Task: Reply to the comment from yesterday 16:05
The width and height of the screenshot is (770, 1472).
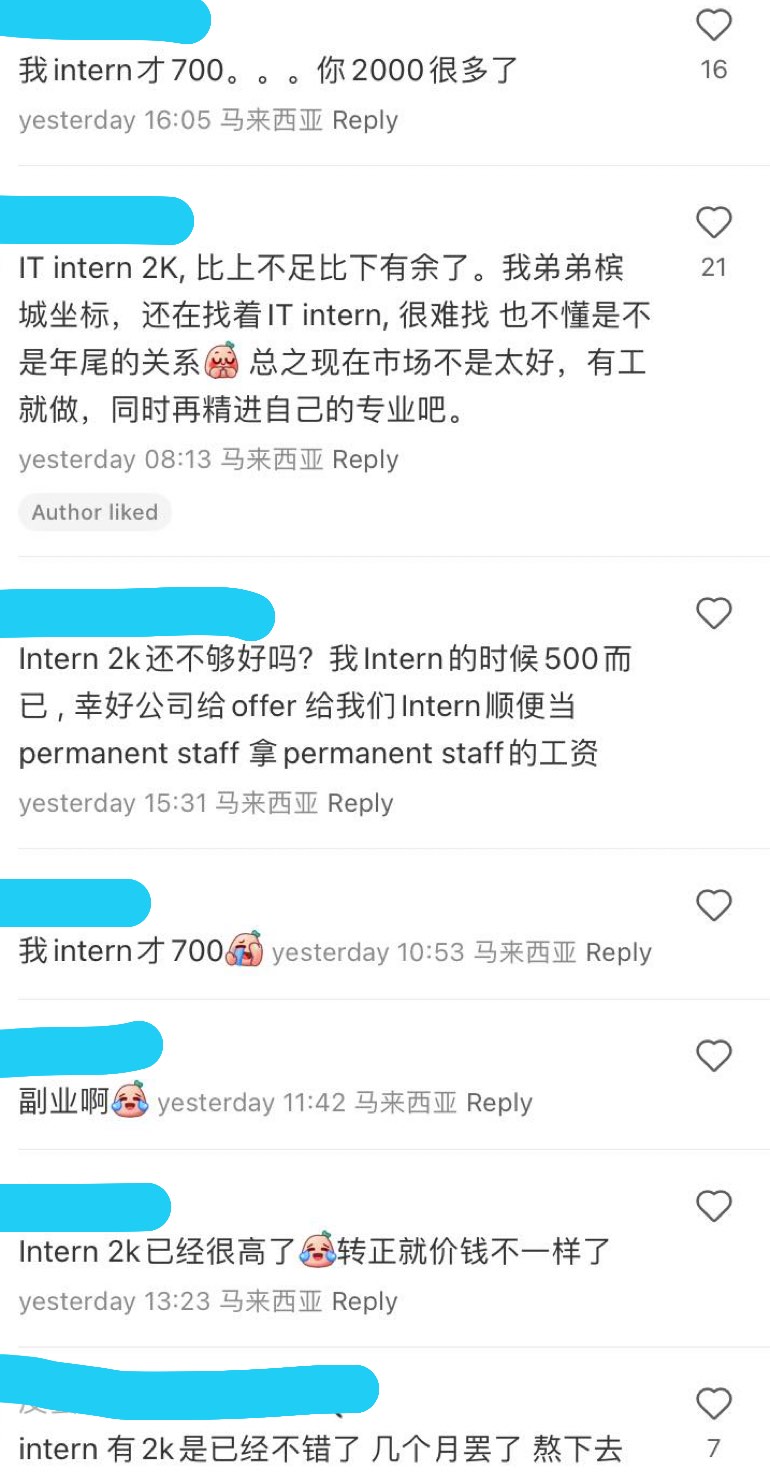Action: (365, 121)
